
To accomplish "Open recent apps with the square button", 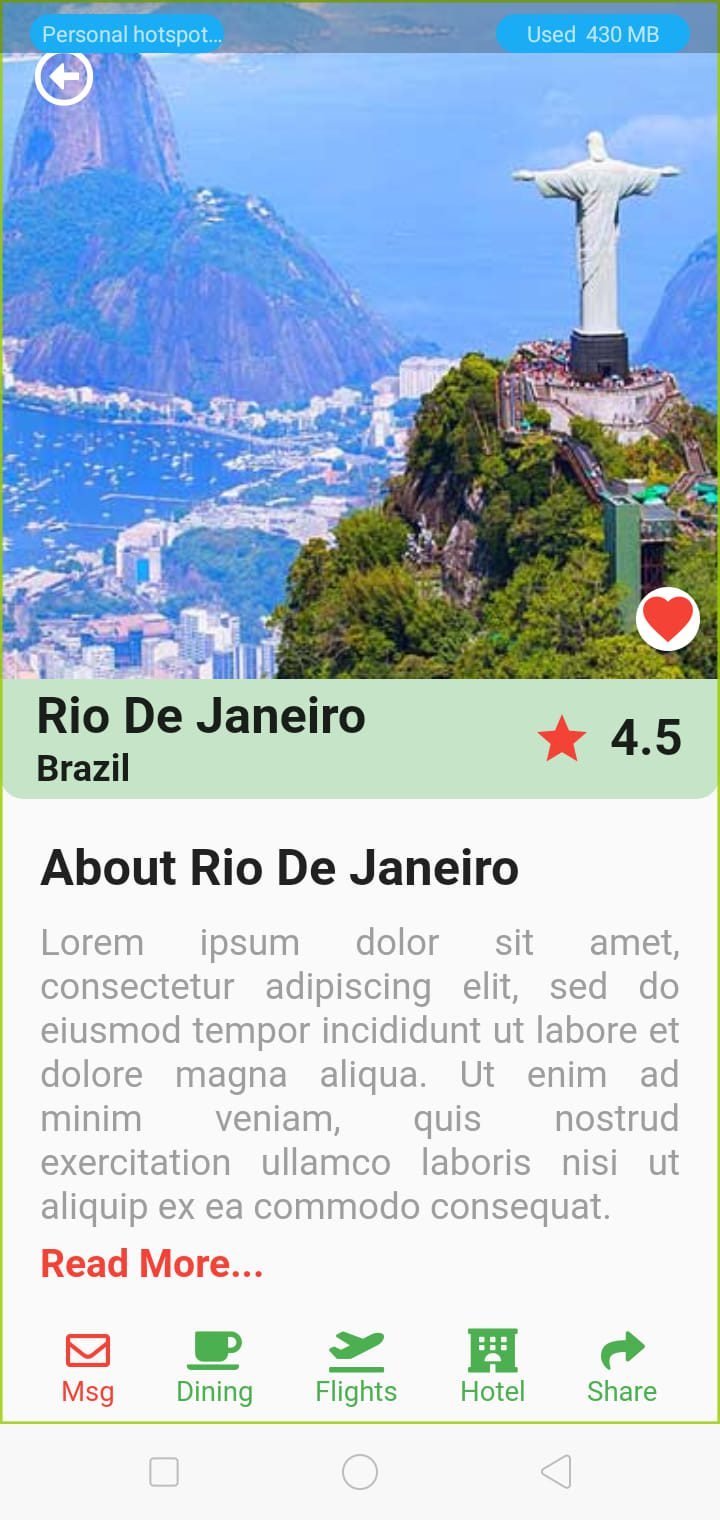I will coord(164,1472).
